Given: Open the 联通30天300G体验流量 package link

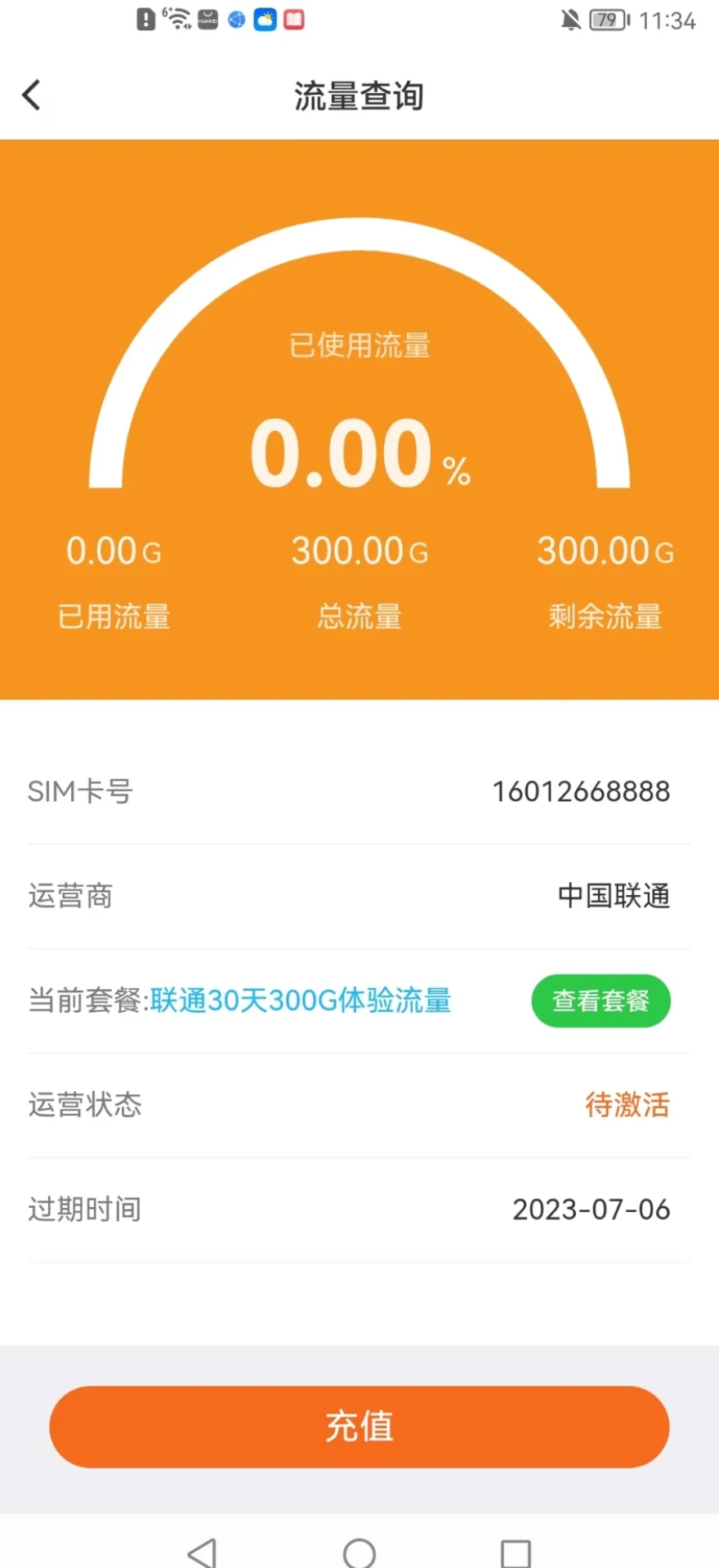Looking at the screenshot, I should click(300, 1000).
